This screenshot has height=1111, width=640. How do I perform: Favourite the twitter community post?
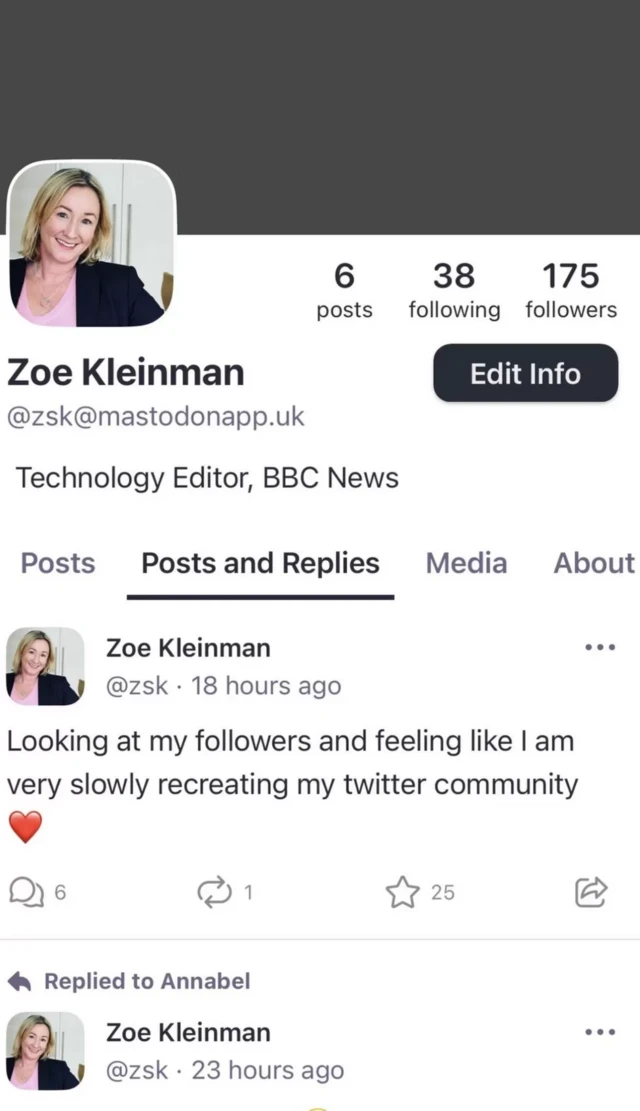pos(402,891)
